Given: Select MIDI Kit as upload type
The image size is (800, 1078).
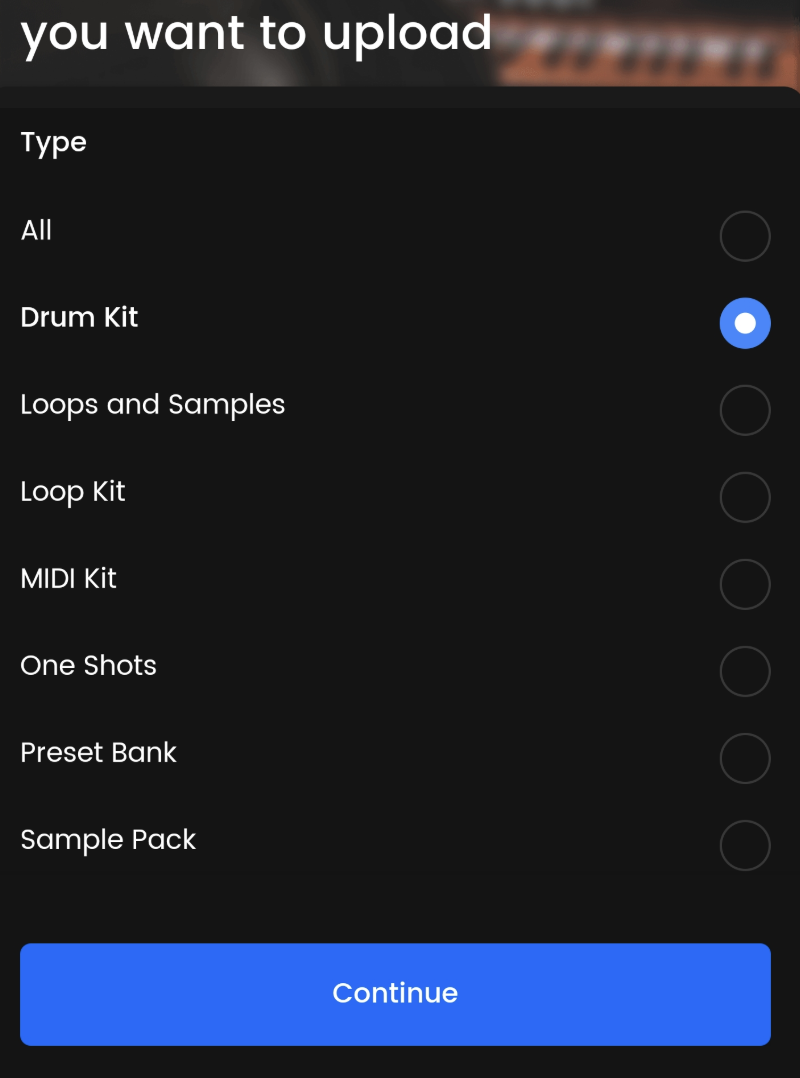Looking at the screenshot, I should (x=744, y=584).
